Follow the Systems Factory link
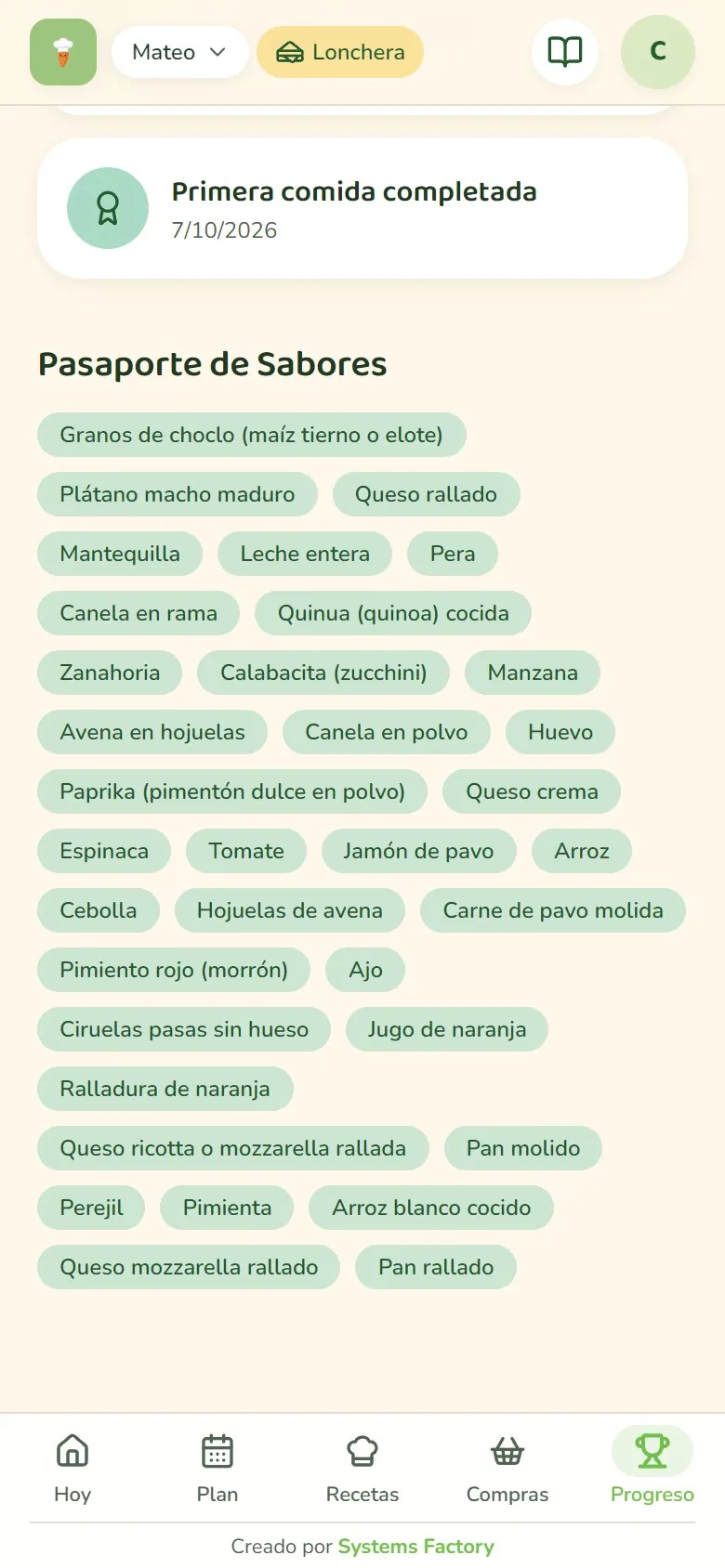The width and height of the screenshot is (725, 1568). pyautogui.click(x=415, y=1547)
